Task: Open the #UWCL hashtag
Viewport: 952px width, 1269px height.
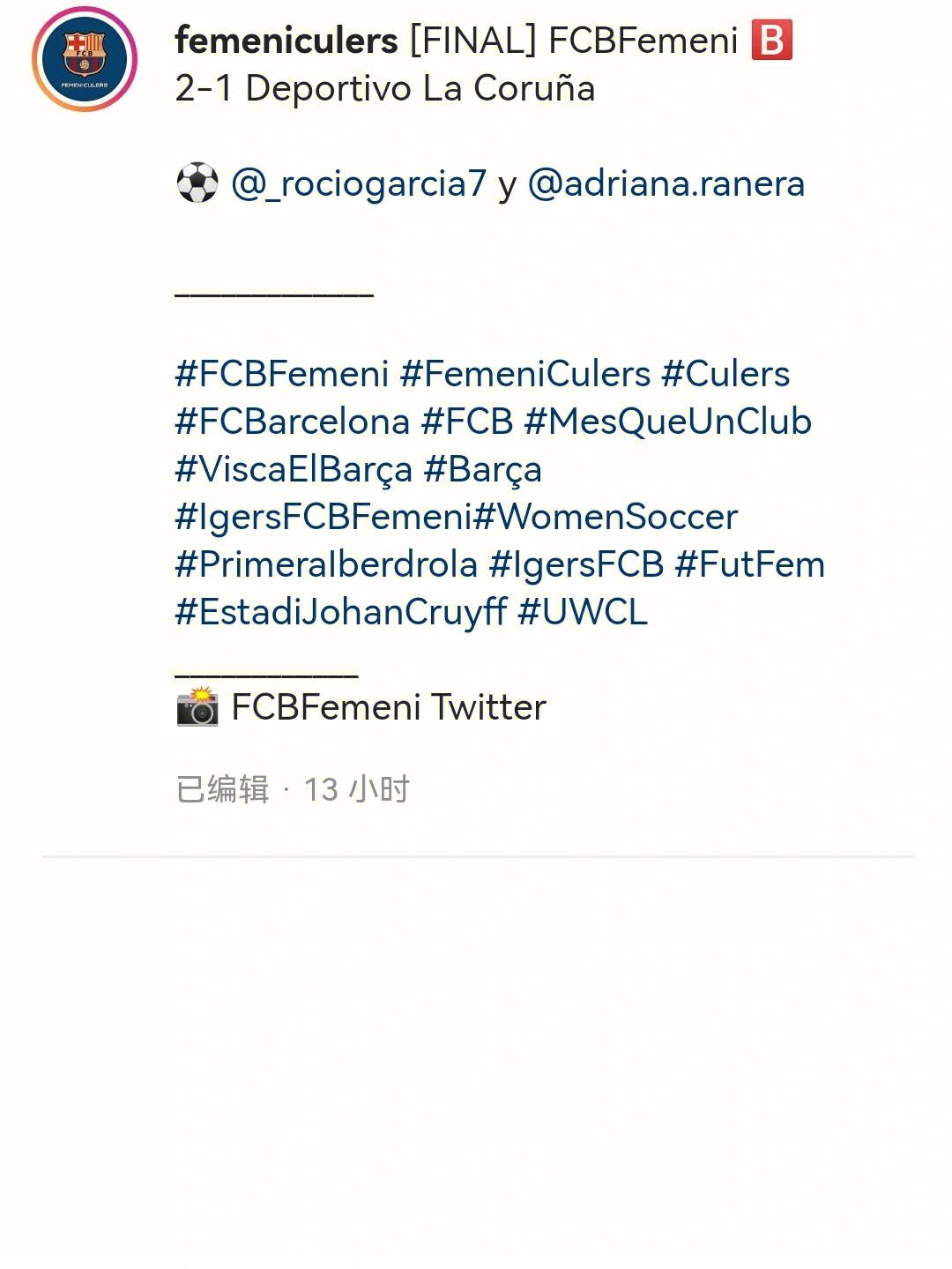Action: (x=583, y=613)
